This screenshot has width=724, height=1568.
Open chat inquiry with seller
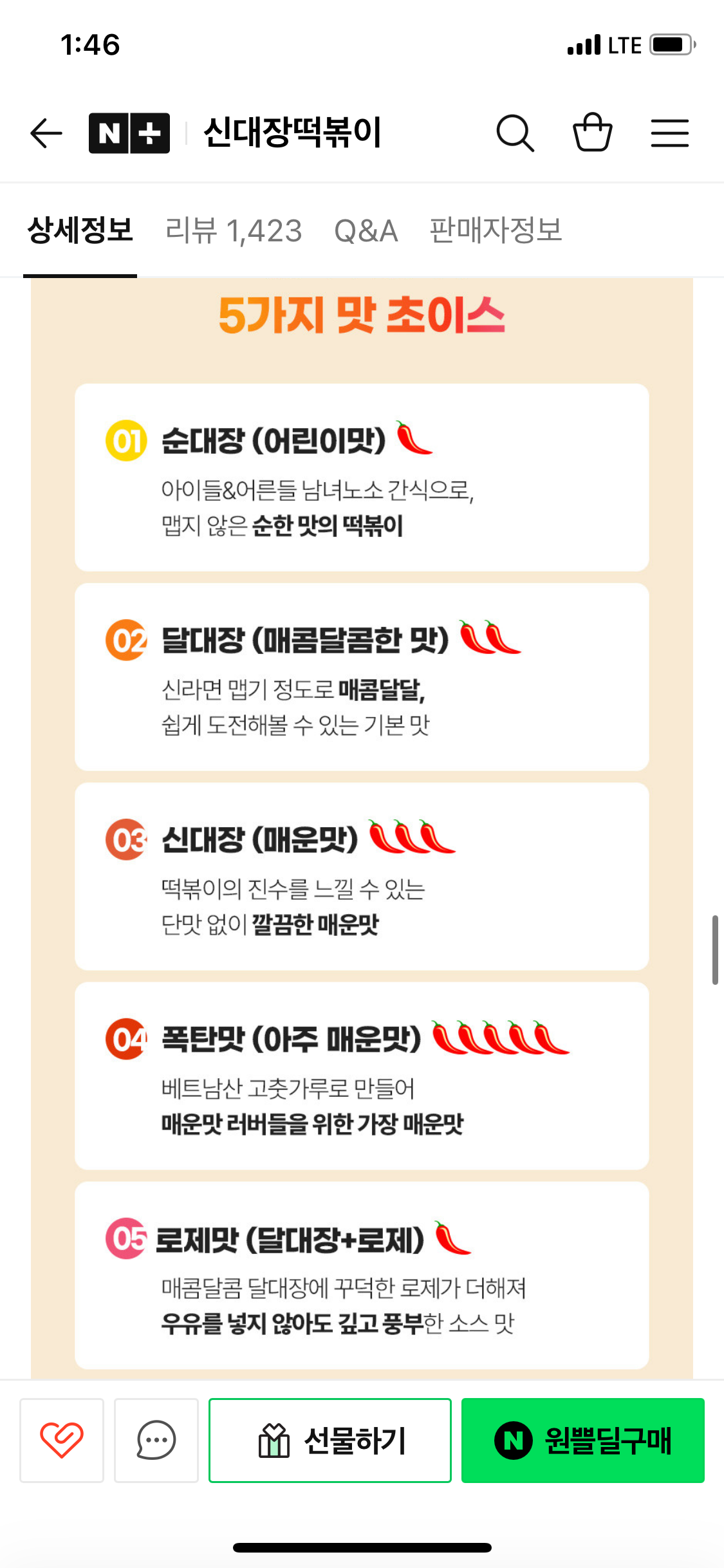coord(156,1440)
